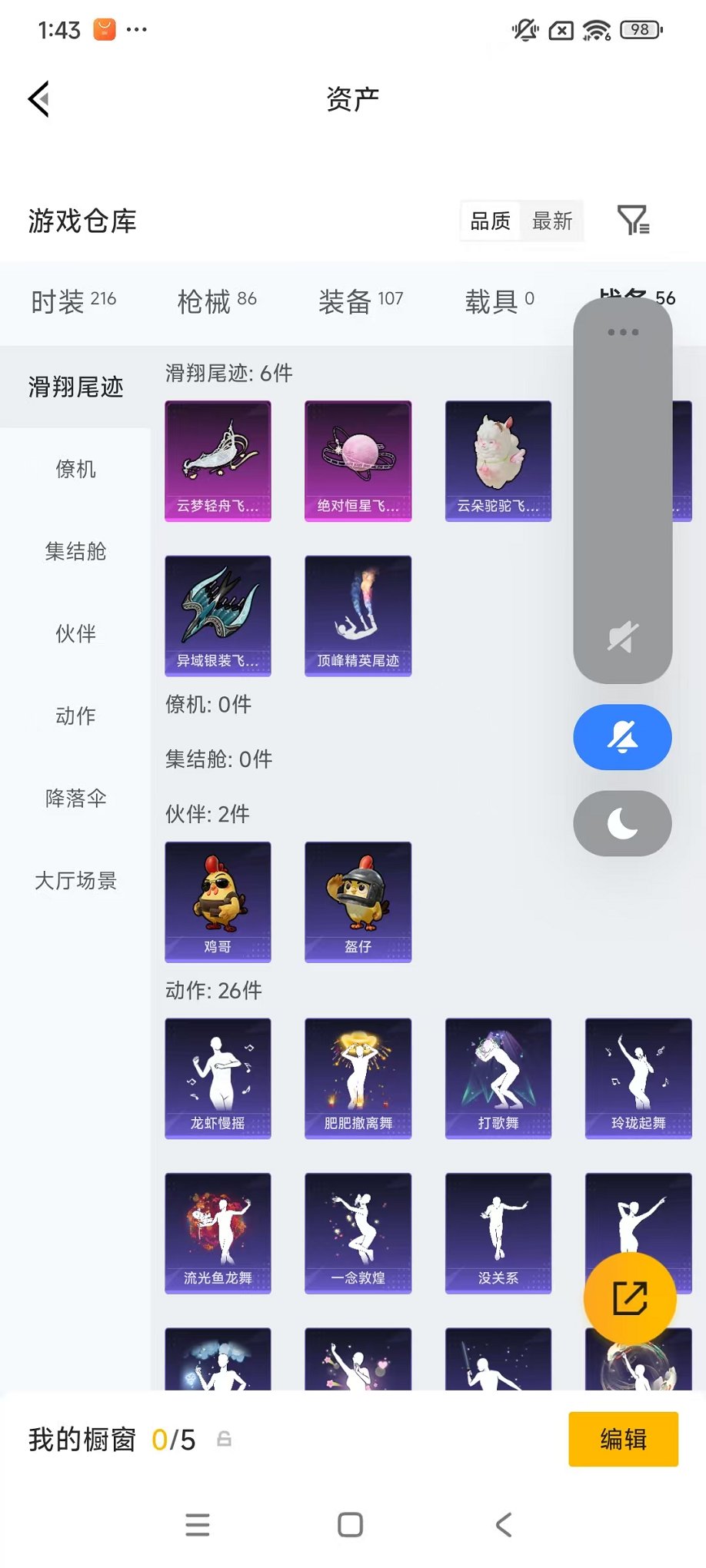Screen dimensions: 706x1568
Task: Disable the blue notification bell toggle
Action: coord(622,736)
